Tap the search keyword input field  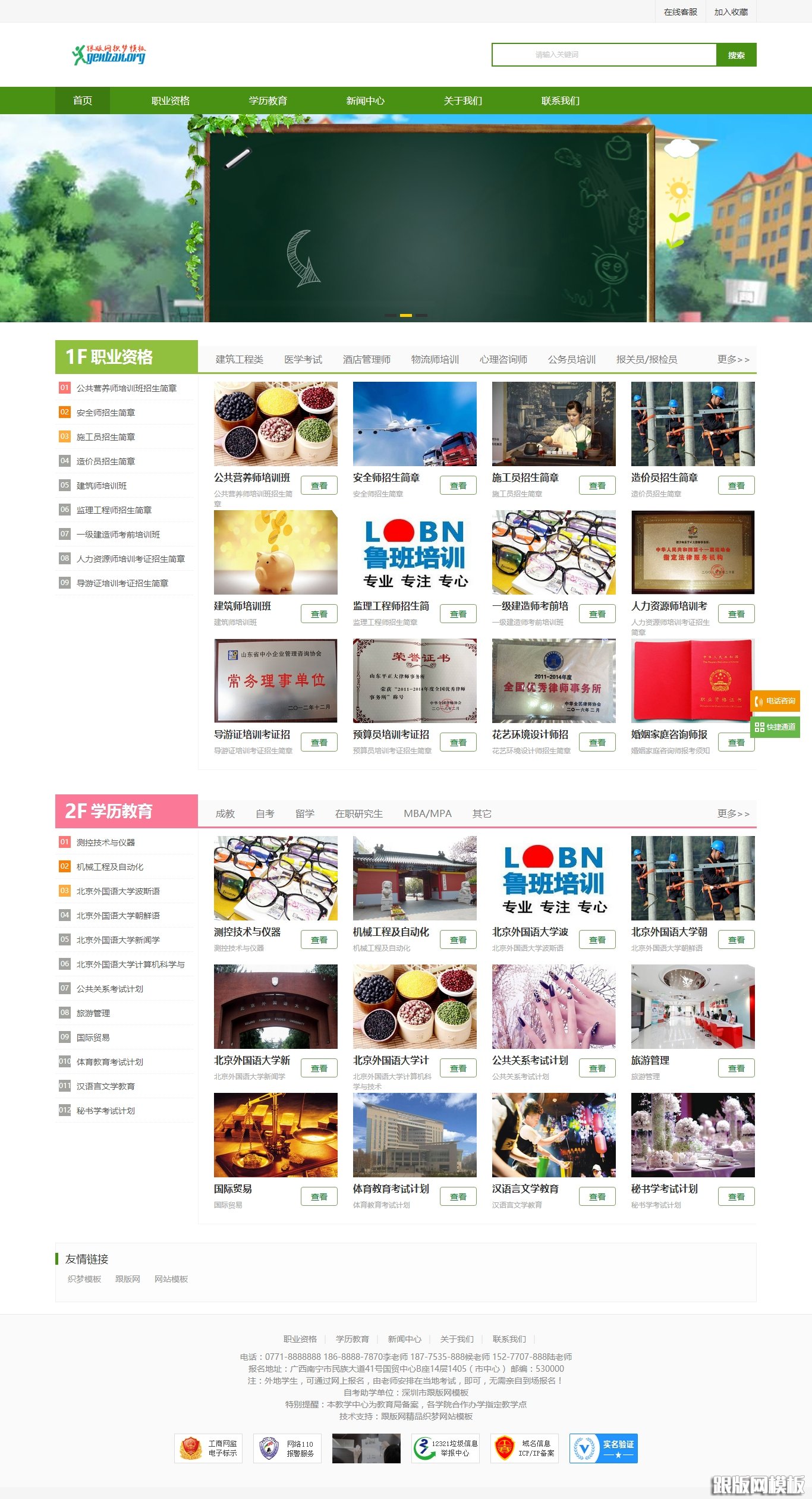[603, 55]
